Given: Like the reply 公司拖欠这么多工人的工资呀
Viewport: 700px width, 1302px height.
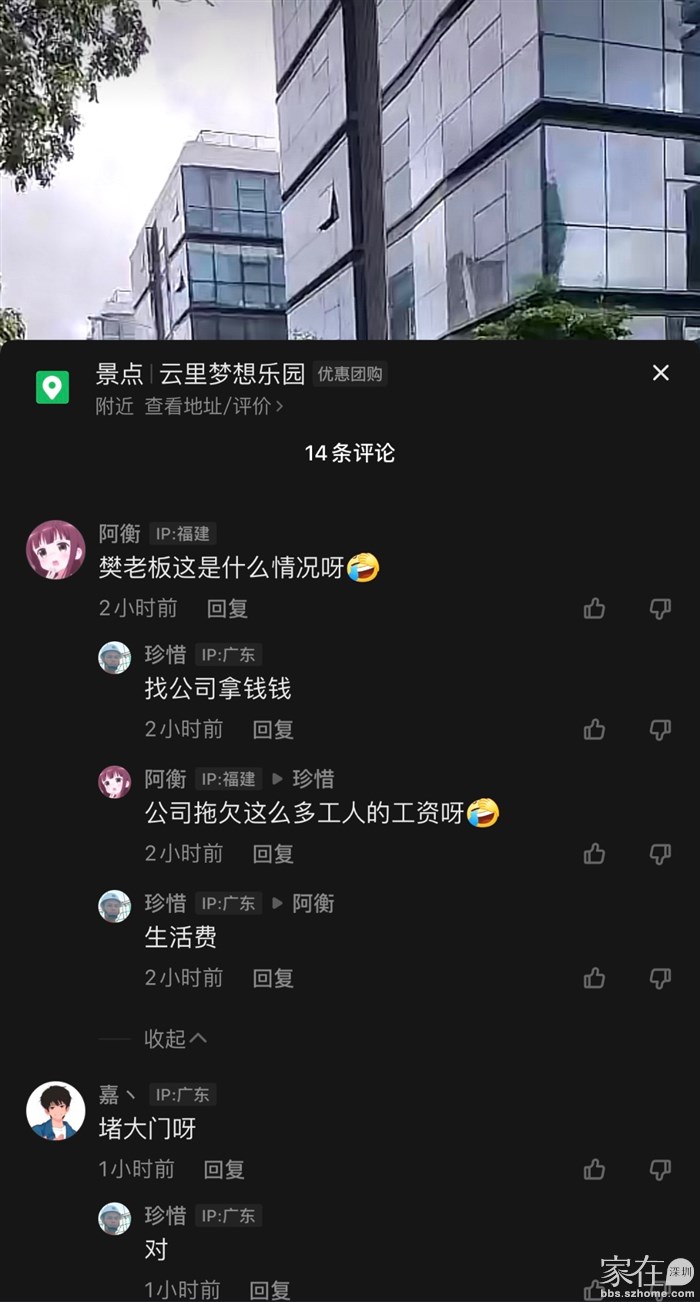Looking at the screenshot, I should click(x=594, y=853).
